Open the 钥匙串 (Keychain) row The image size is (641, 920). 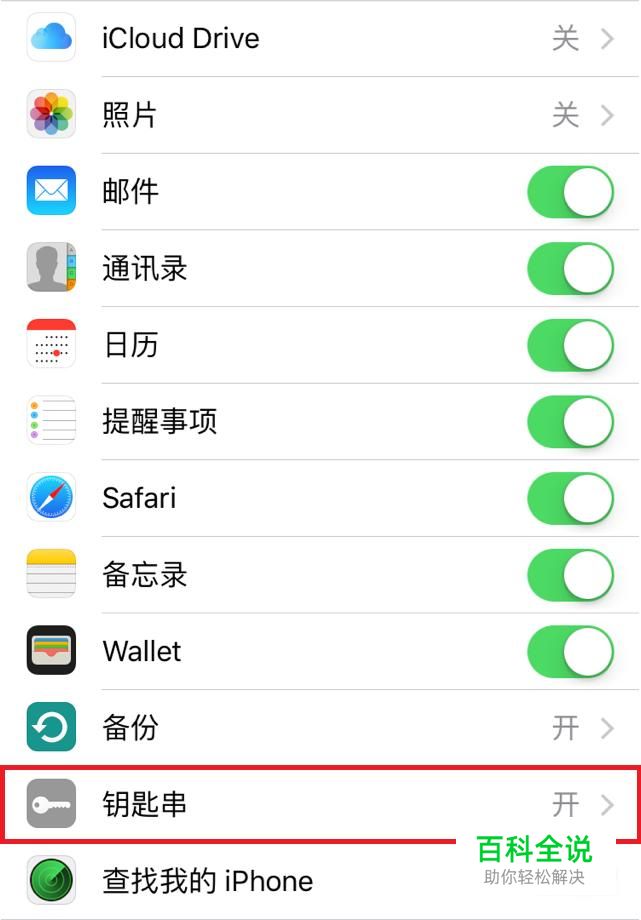pyautogui.click(x=320, y=804)
